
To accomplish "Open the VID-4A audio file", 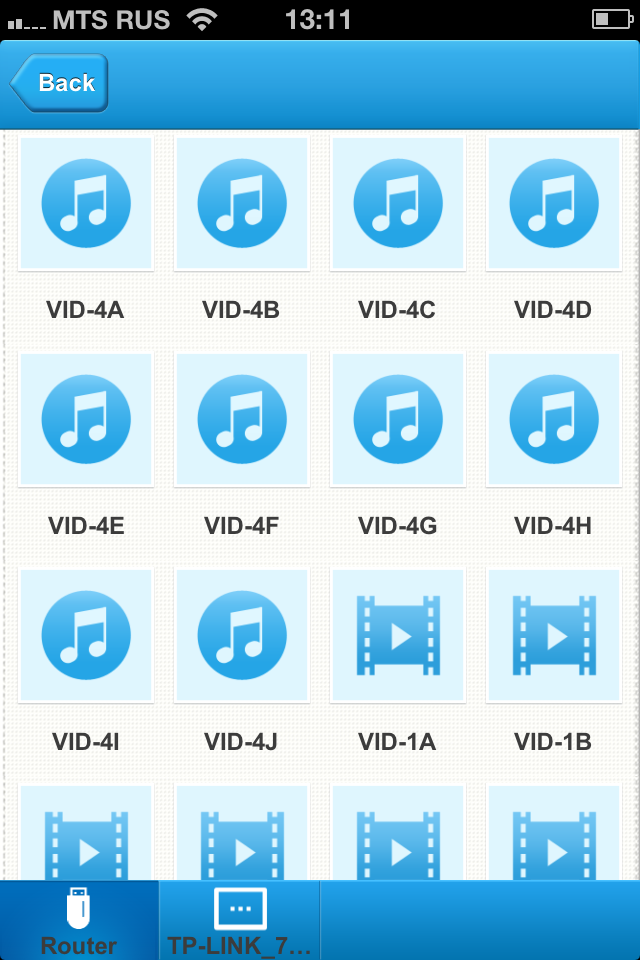I will pos(86,204).
